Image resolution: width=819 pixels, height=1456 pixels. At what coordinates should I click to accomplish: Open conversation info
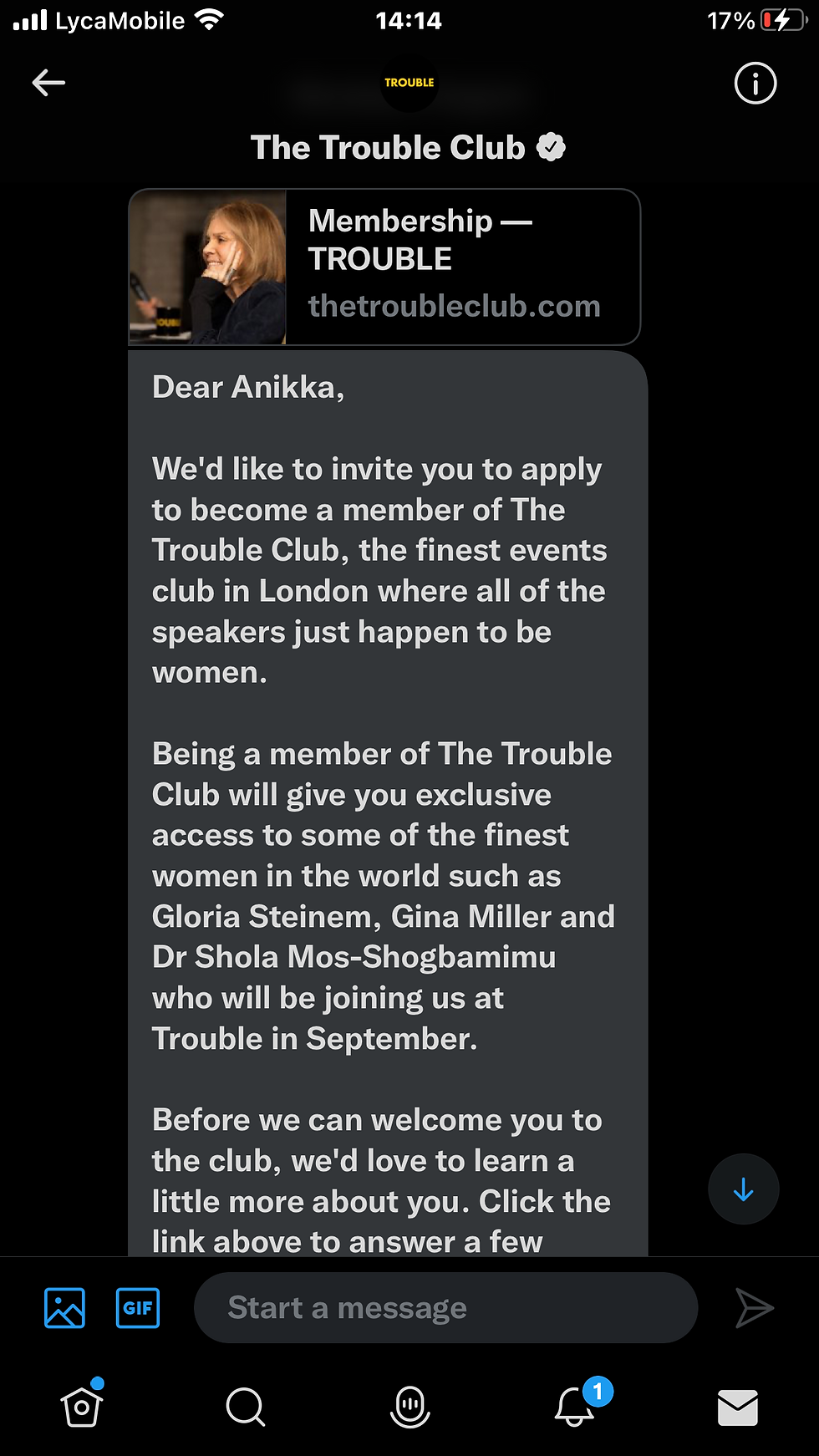point(755,84)
